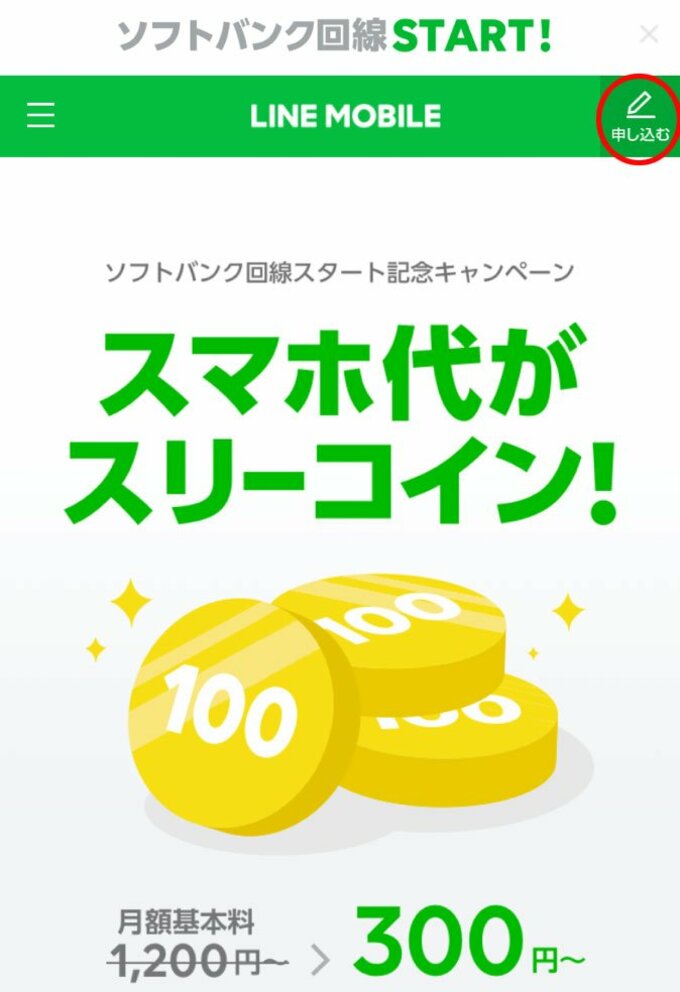
Task: Open the hamburger menu
Action: coord(41,116)
